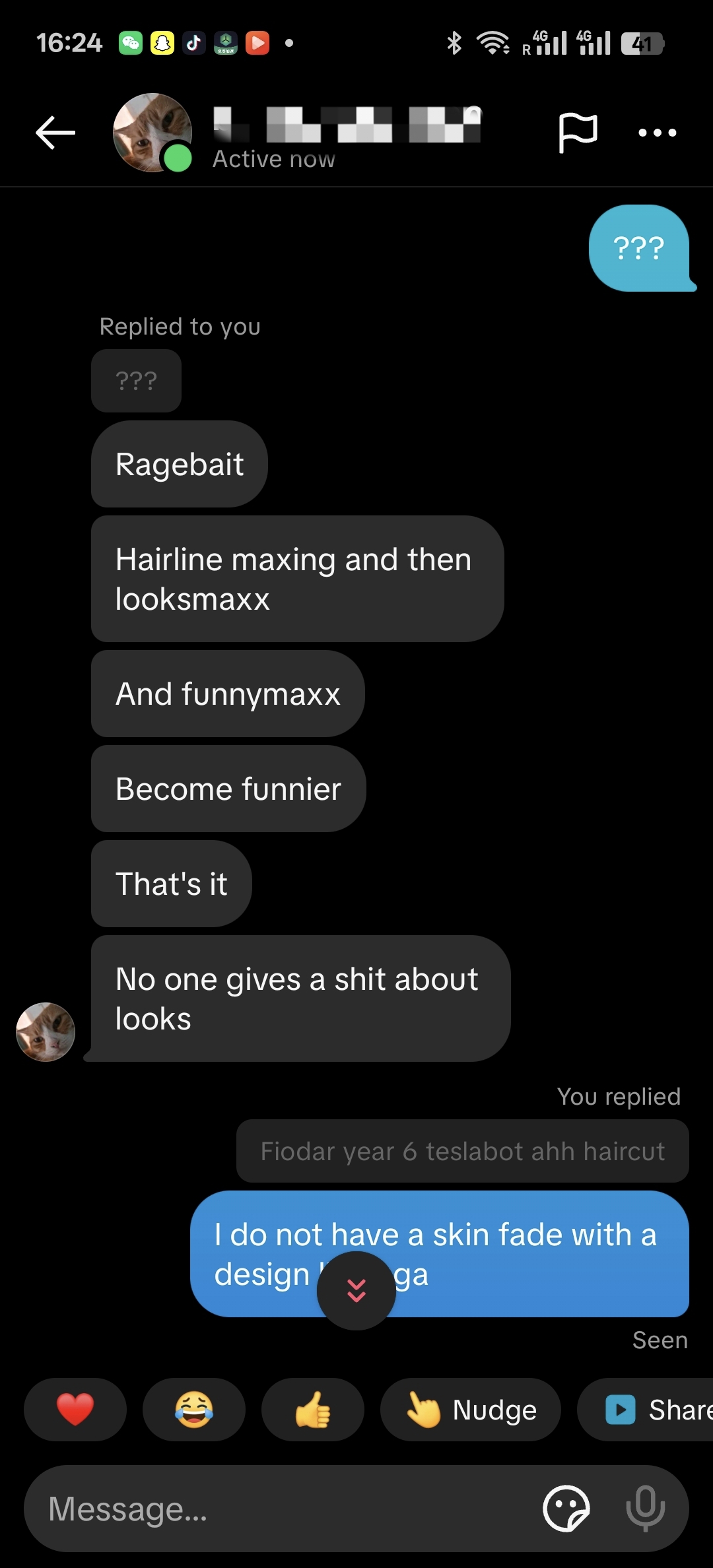Go back with the arrow icon
The height and width of the screenshot is (1568, 713).
pos(55,133)
